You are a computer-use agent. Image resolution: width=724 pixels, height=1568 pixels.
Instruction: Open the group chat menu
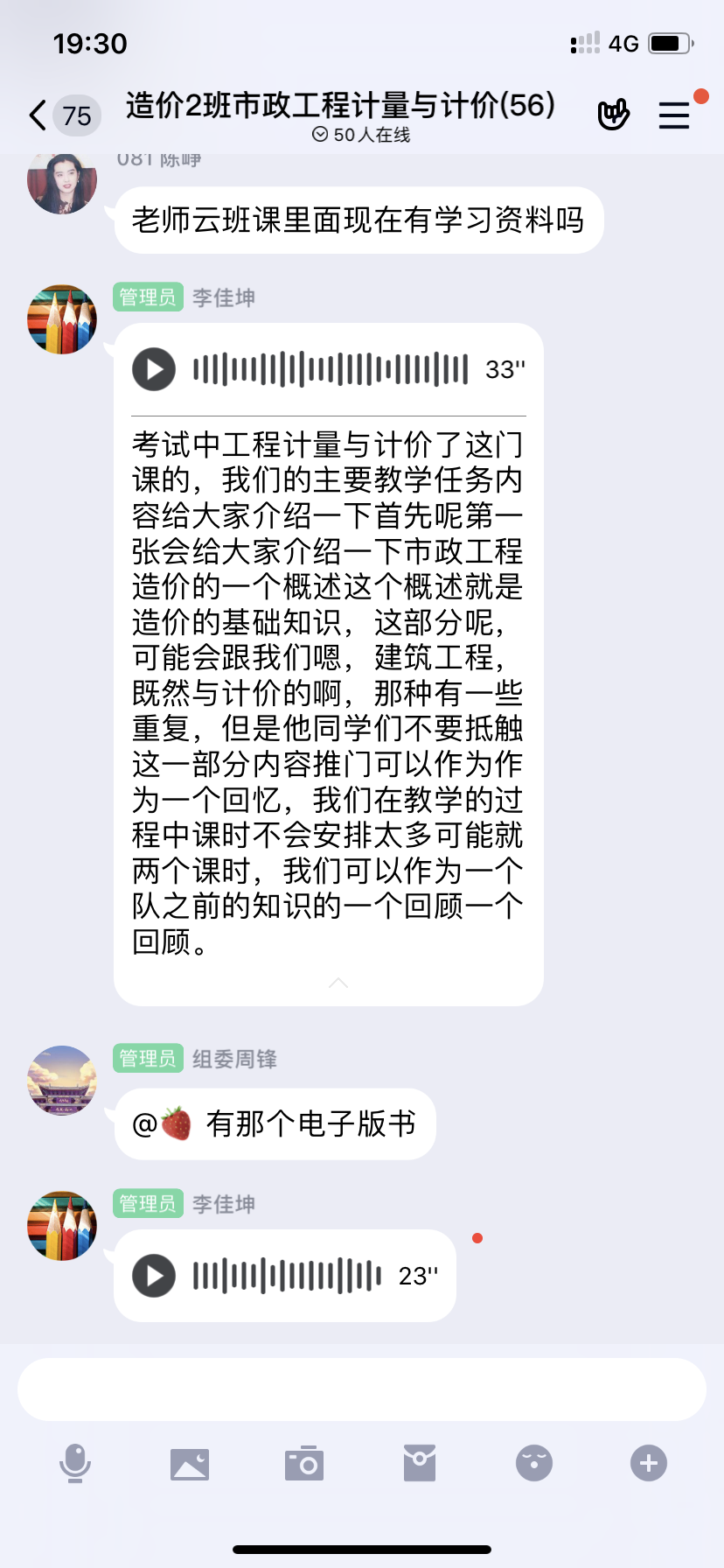pos(674,115)
